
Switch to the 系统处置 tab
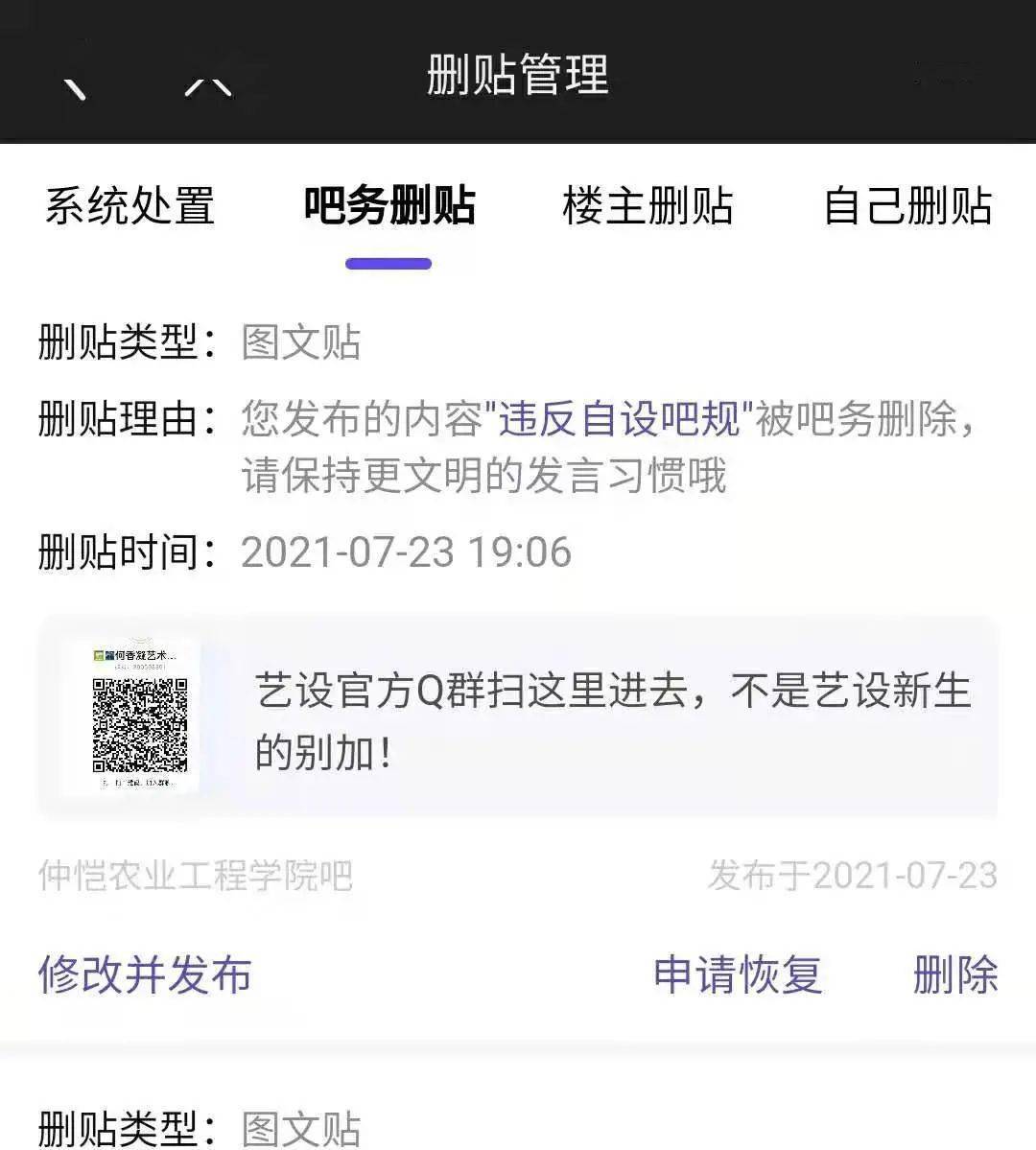pos(129,206)
